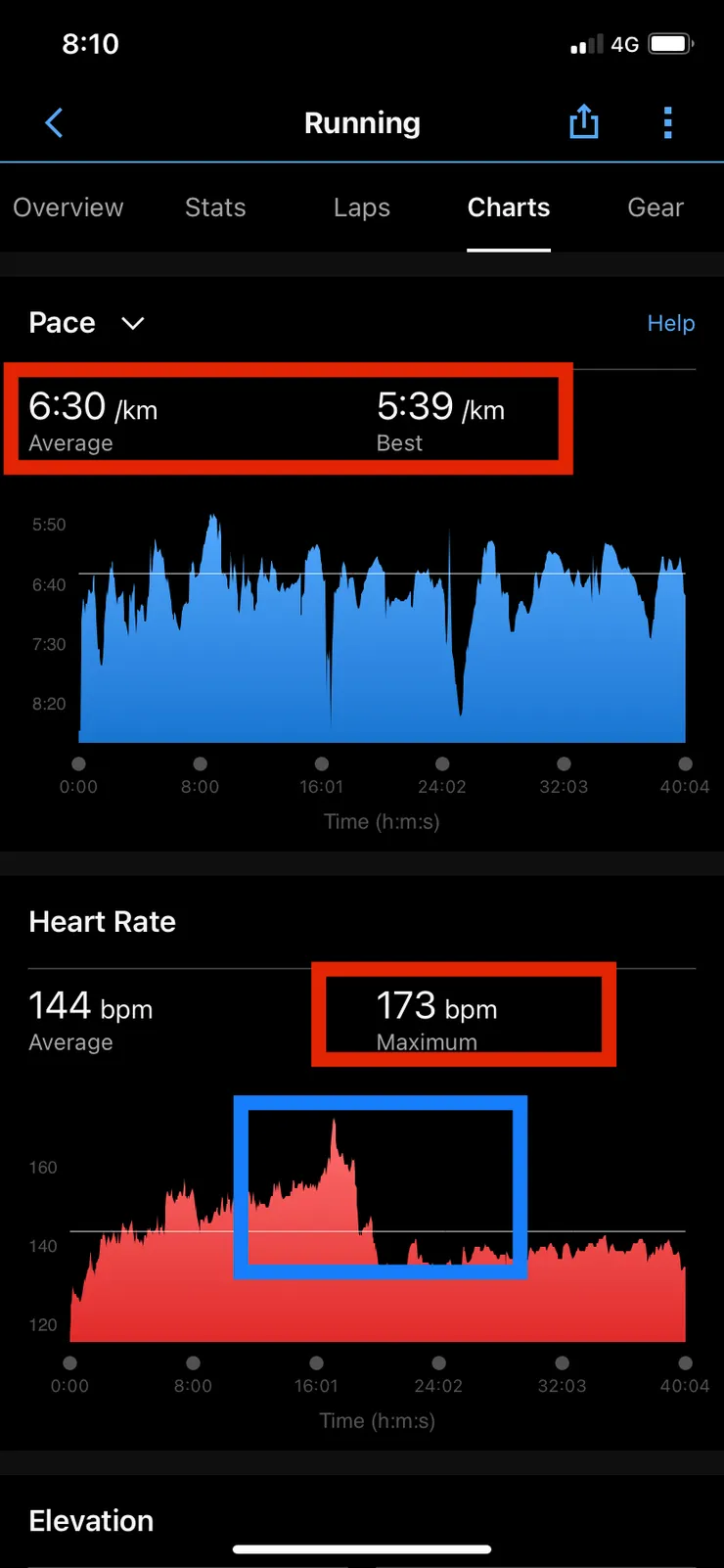The width and height of the screenshot is (724, 1568).
Task: Open the Help link for Pace
Action: pos(670,323)
